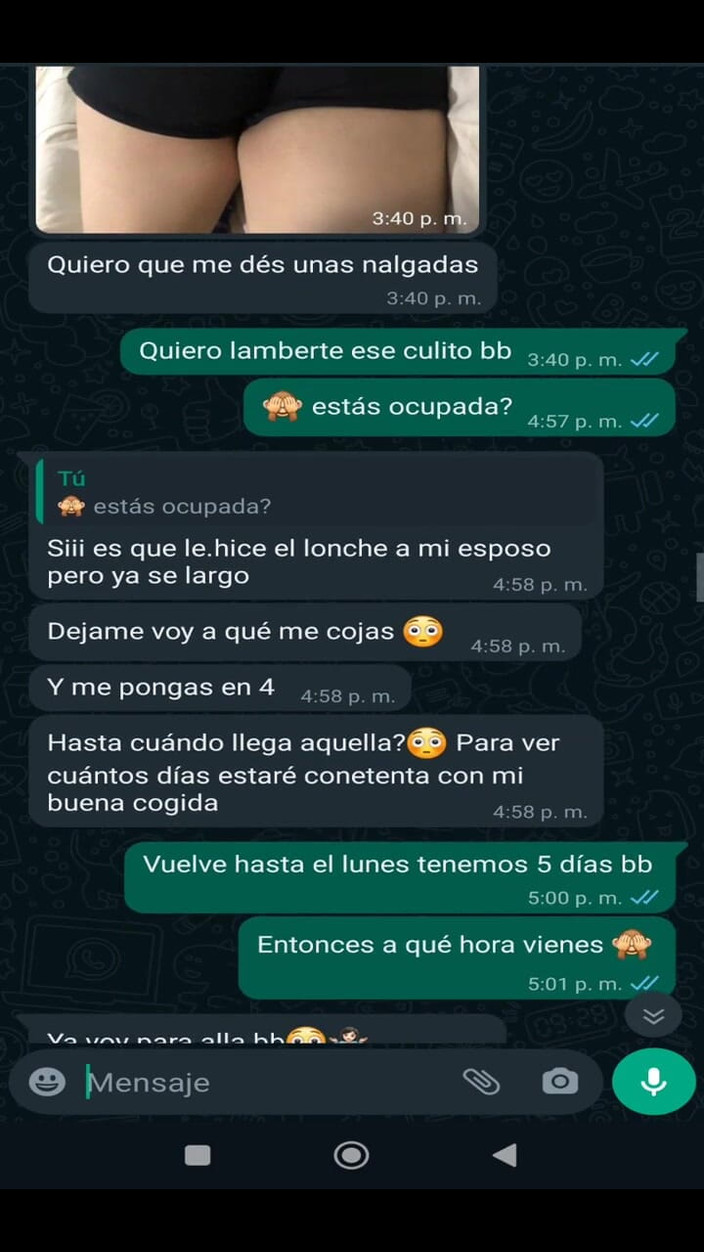Attach a file with the paperclip
This screenshot has width=704, height=1252.
coord(481,1081)
